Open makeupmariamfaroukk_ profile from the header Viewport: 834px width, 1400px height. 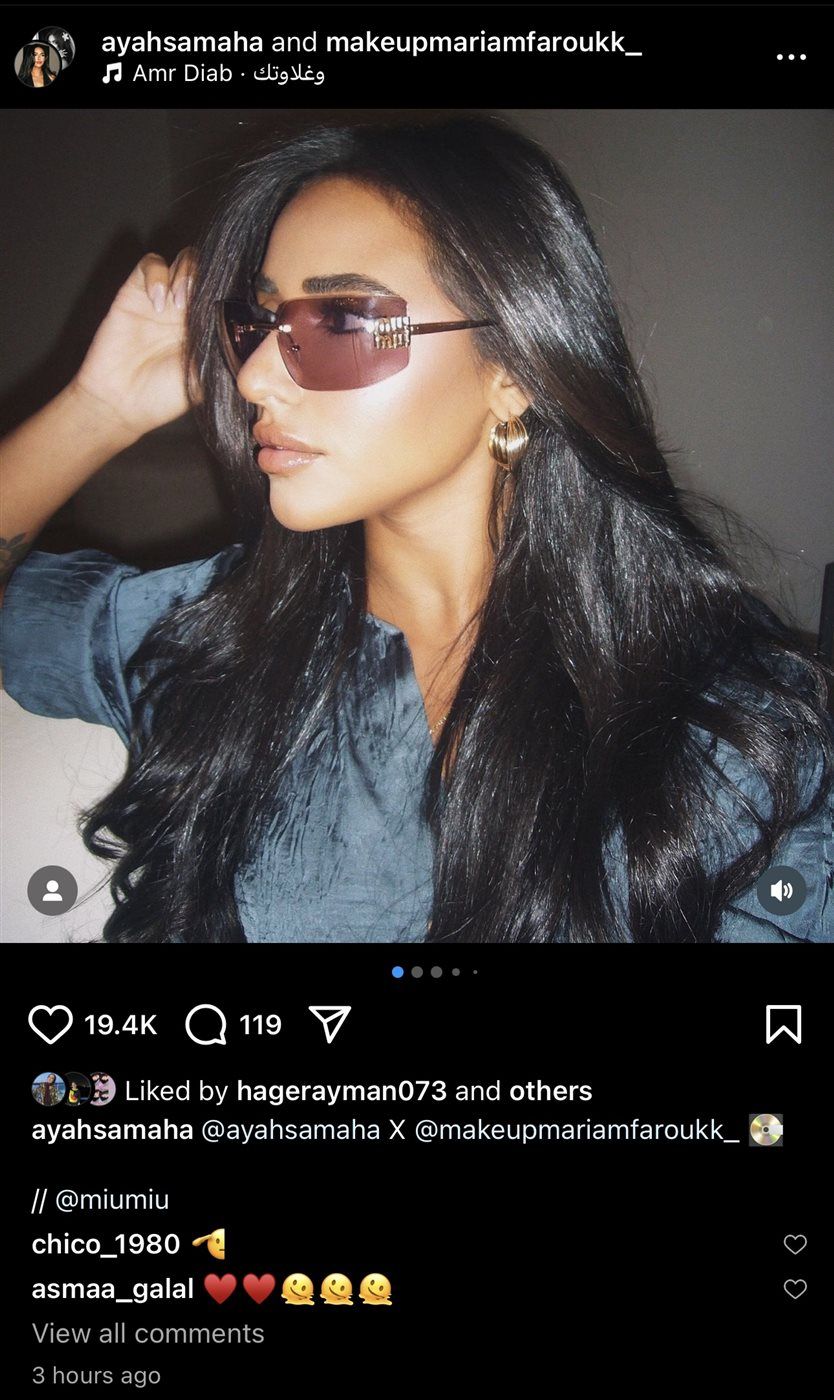coord(483,42)
